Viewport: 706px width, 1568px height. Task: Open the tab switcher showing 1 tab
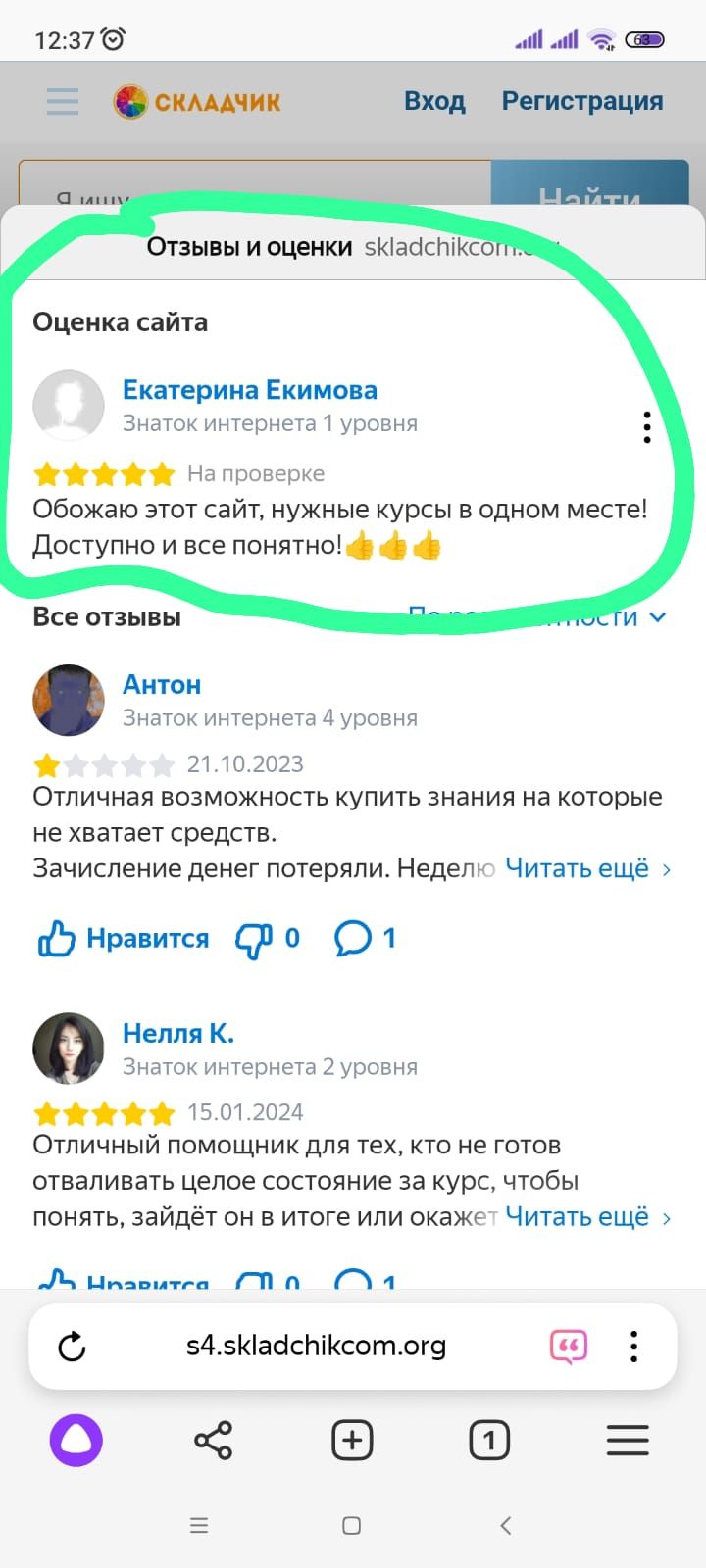[489, 1441]
